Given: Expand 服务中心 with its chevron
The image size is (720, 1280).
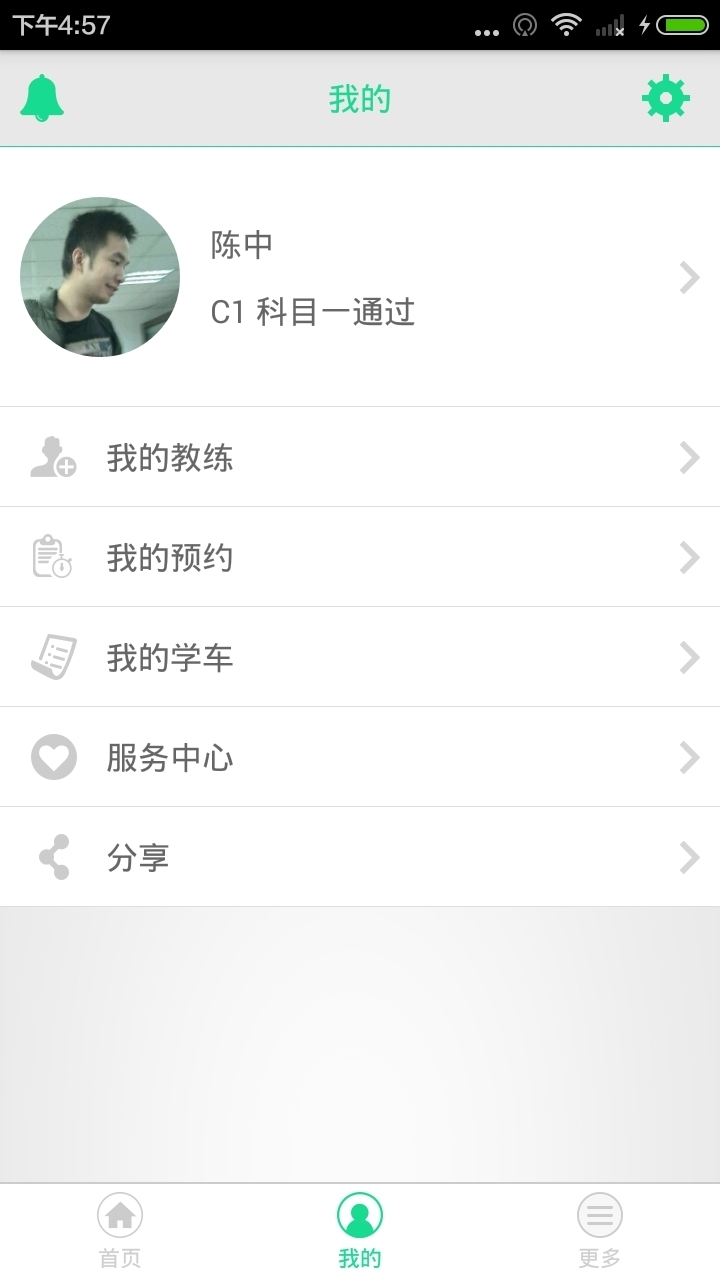Looking at the screenshot, I should pyautogui.click(x=689, y=757).
